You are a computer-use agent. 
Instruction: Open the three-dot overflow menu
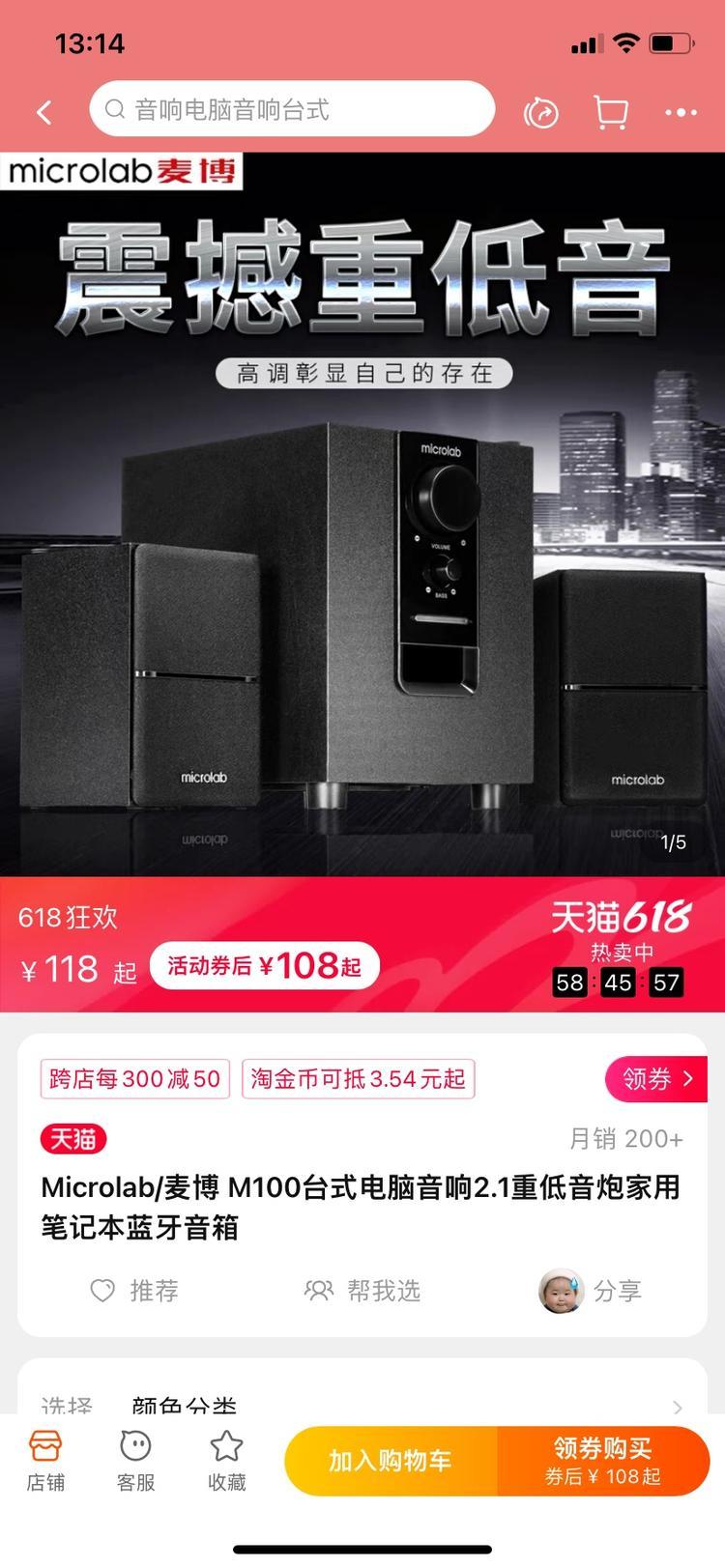point(681,113)
